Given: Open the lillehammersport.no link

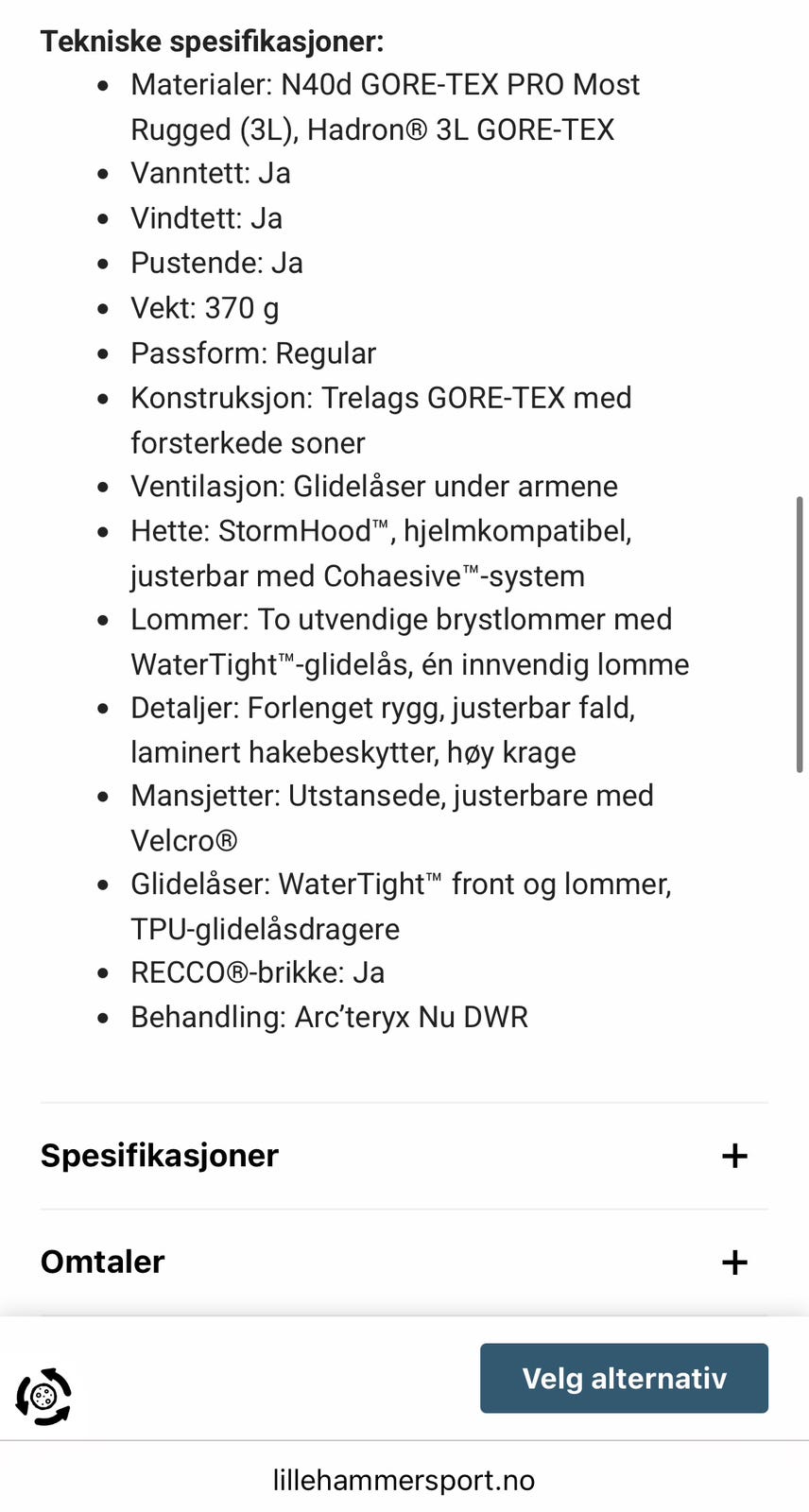Looking at the screenshot, I should coord(404,1480).
